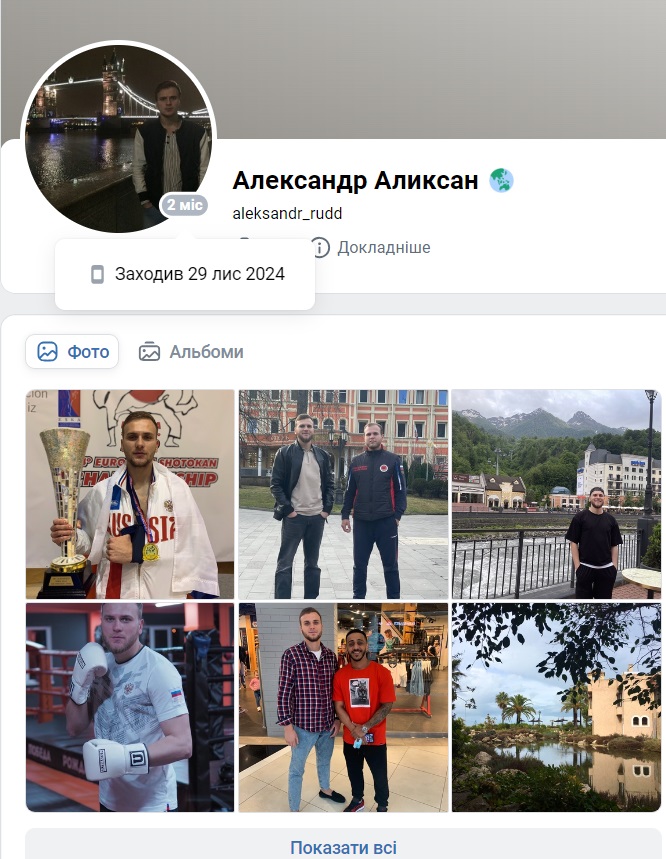Screen dimensions: 666x859
Task: Open the photo of two men in a square
Action: point(343,494)
